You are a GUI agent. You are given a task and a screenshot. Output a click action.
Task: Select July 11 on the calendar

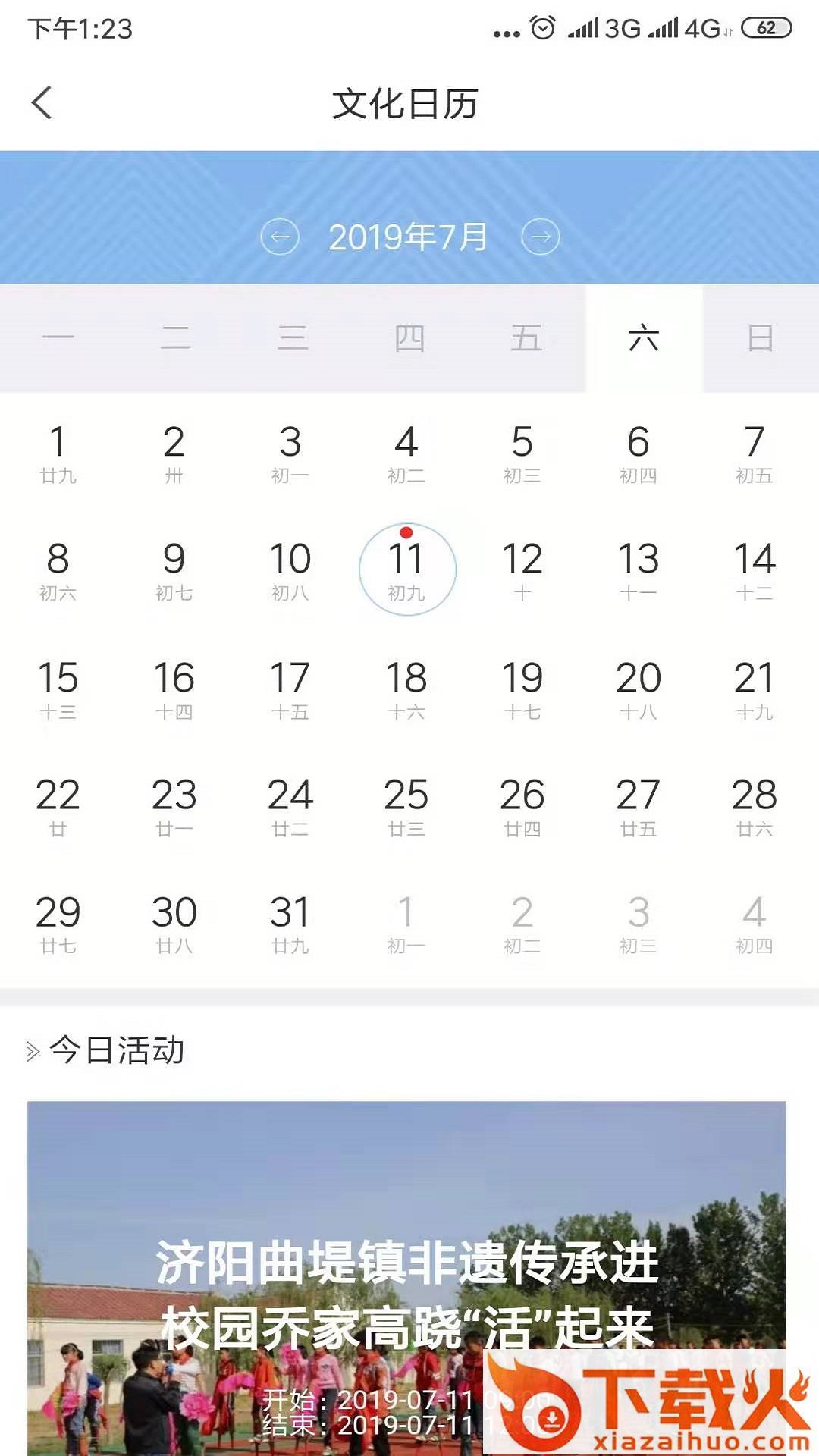point(407,570)
